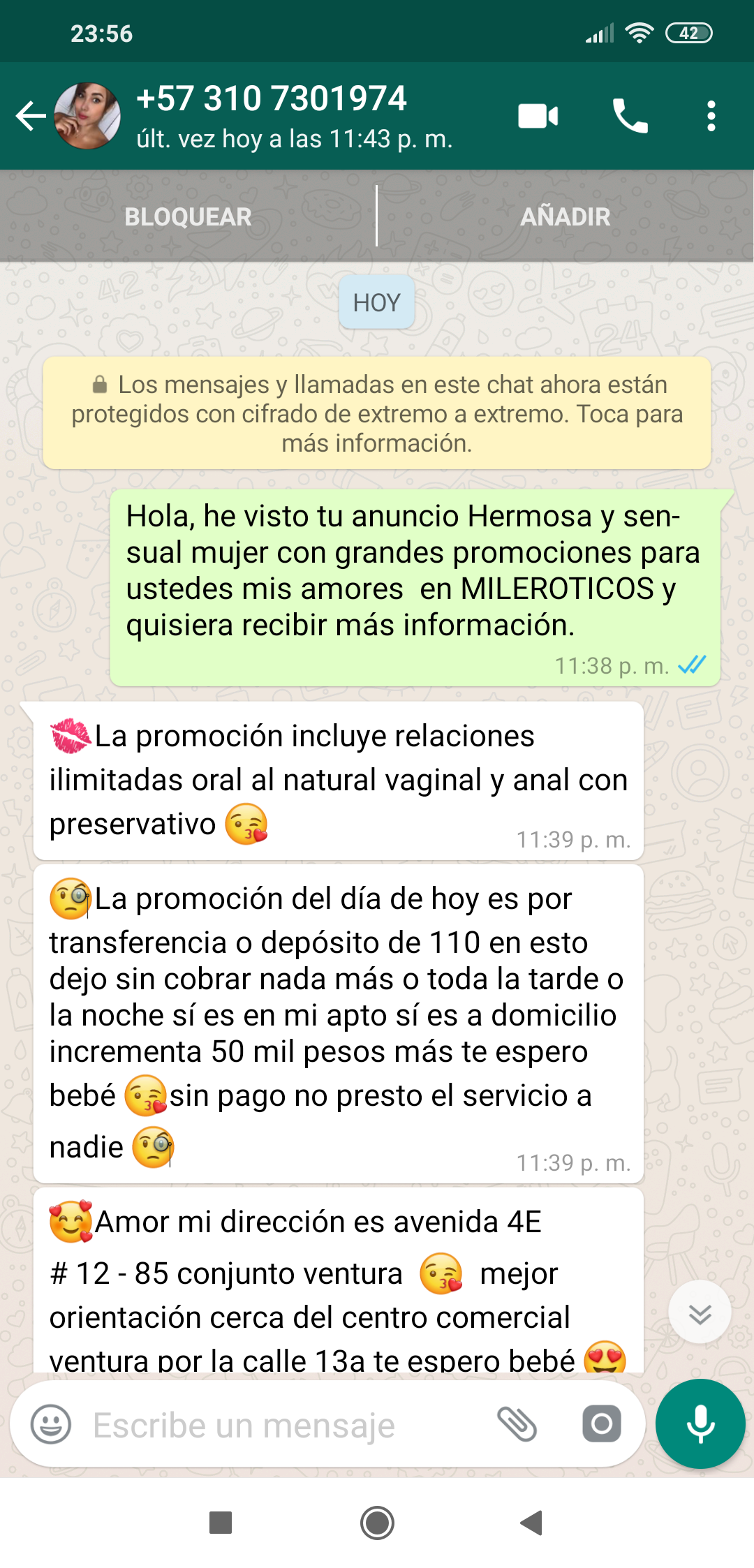Open recent apps with the square button
The width and height of the screenshot is (754, 1568).
click(x=221, y=1523)
